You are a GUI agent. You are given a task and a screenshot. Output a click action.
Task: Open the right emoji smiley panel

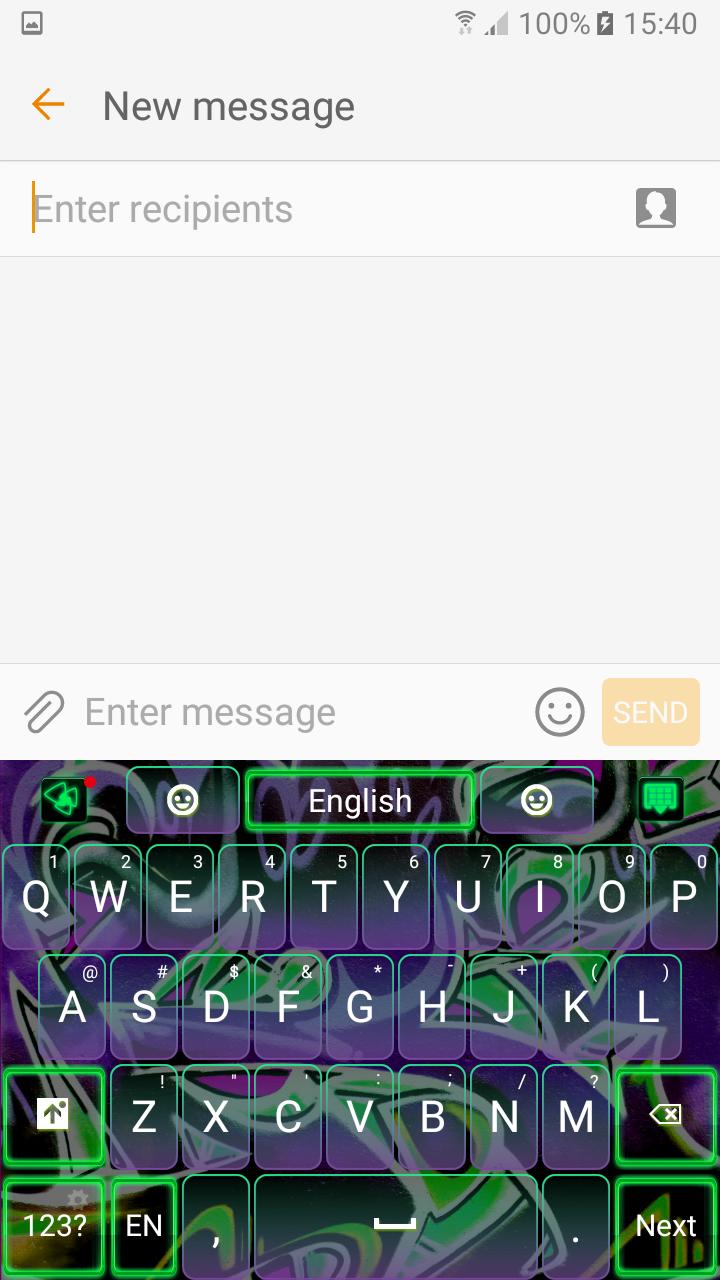pos(537,800)
